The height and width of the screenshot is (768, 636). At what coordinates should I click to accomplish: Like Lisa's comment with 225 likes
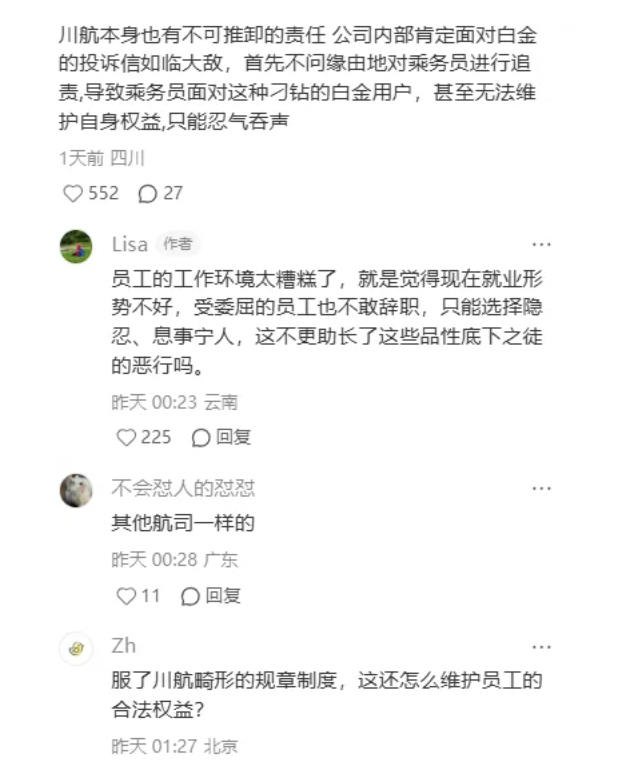pyautogui.click(x=127, y=437)
